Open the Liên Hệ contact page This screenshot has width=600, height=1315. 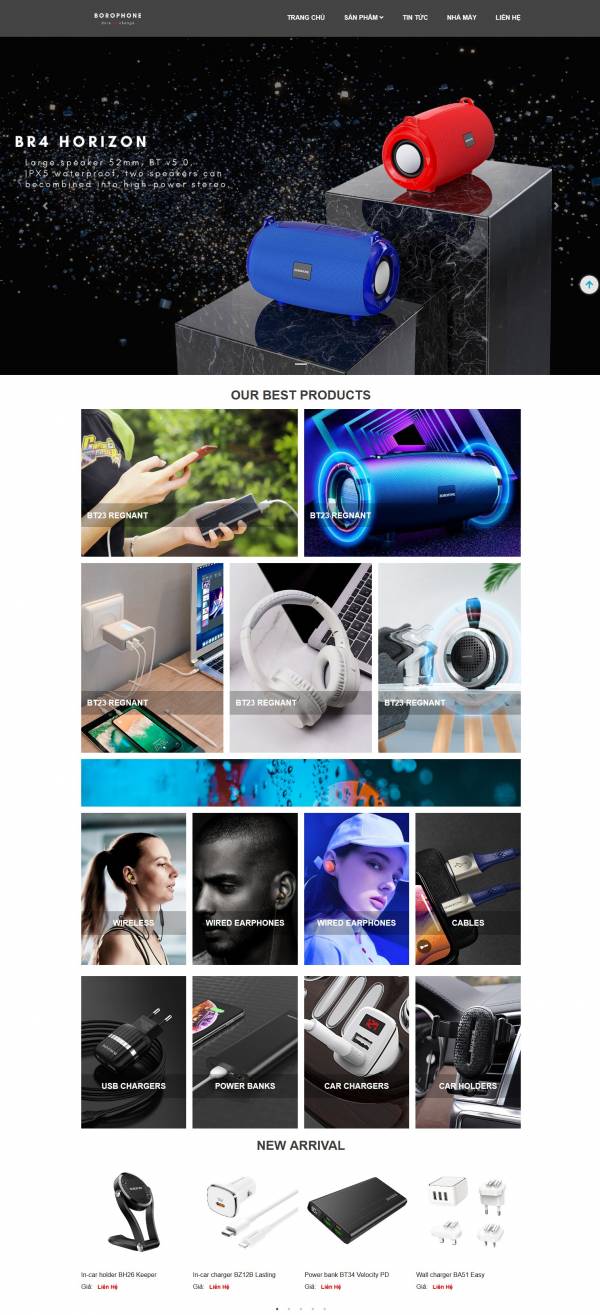point(508,18)
